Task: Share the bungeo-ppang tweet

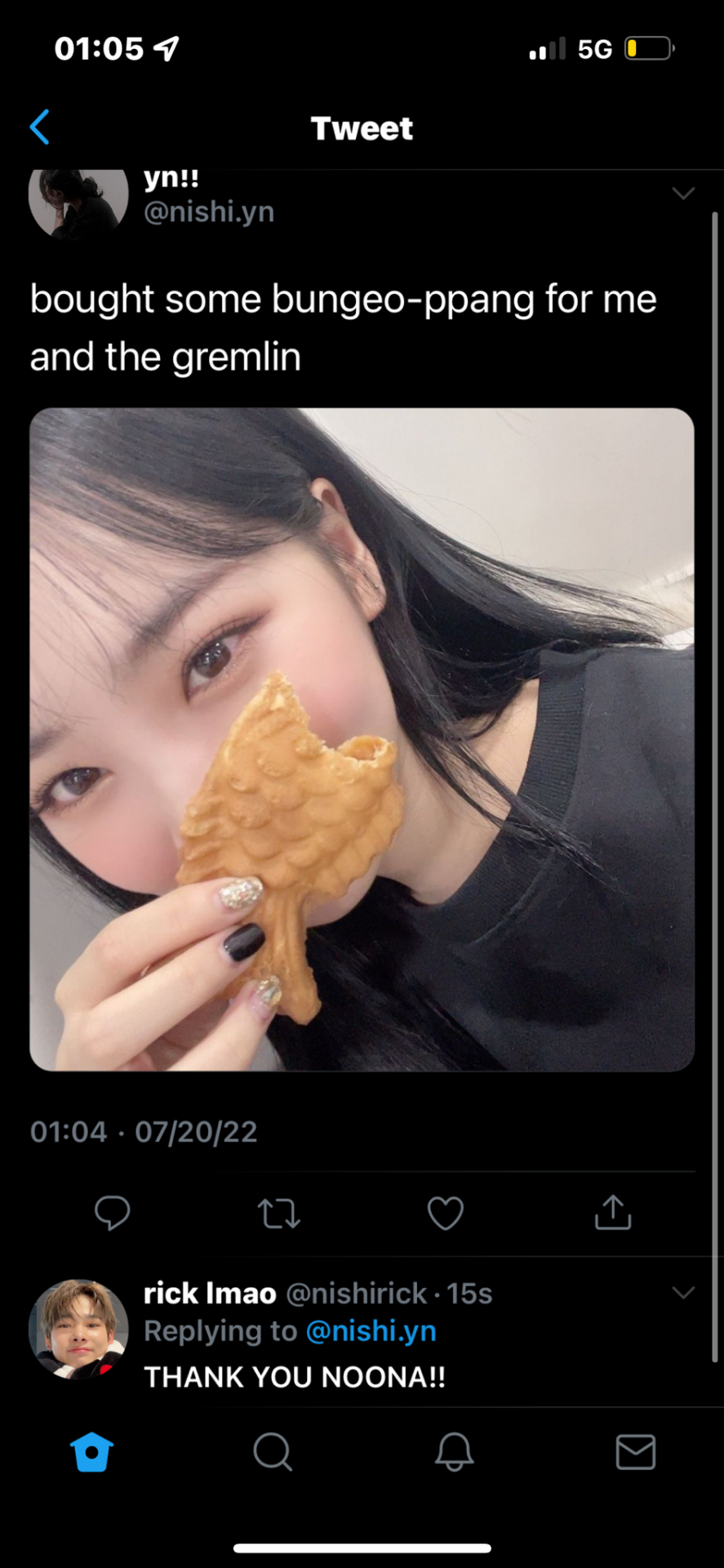Action: (x=613, y=1213)
